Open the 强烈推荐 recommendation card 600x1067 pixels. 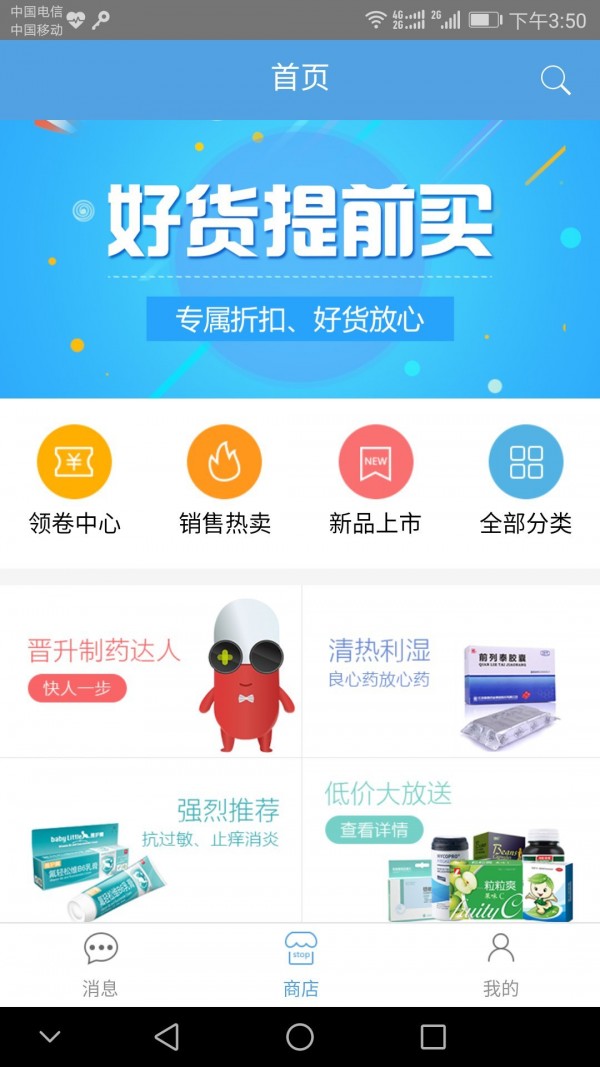[x=150, y=840]
